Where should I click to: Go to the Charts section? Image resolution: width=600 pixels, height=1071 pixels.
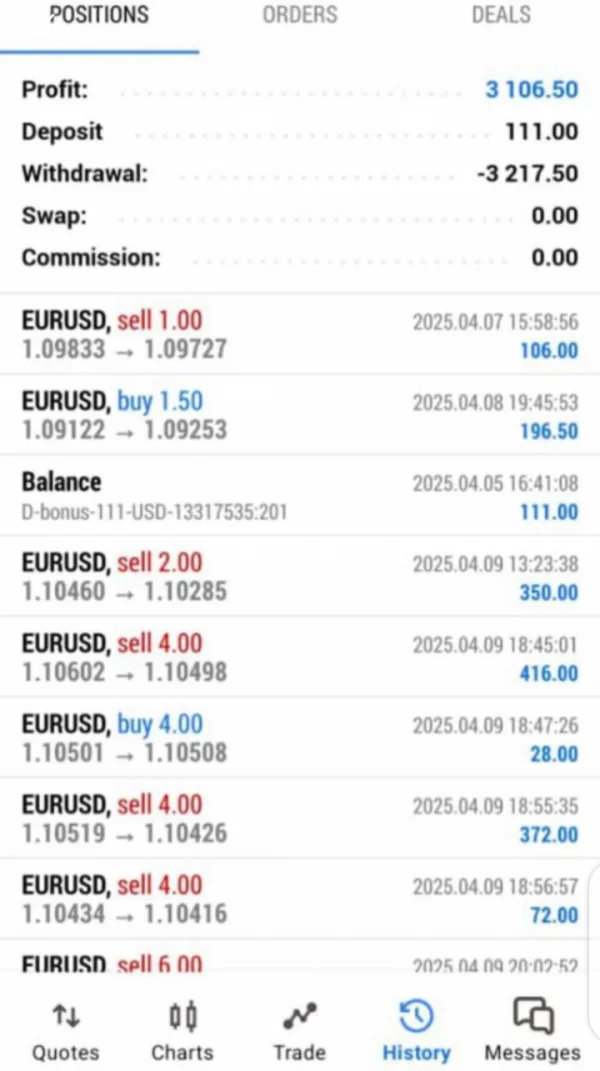coord(182,1032)
